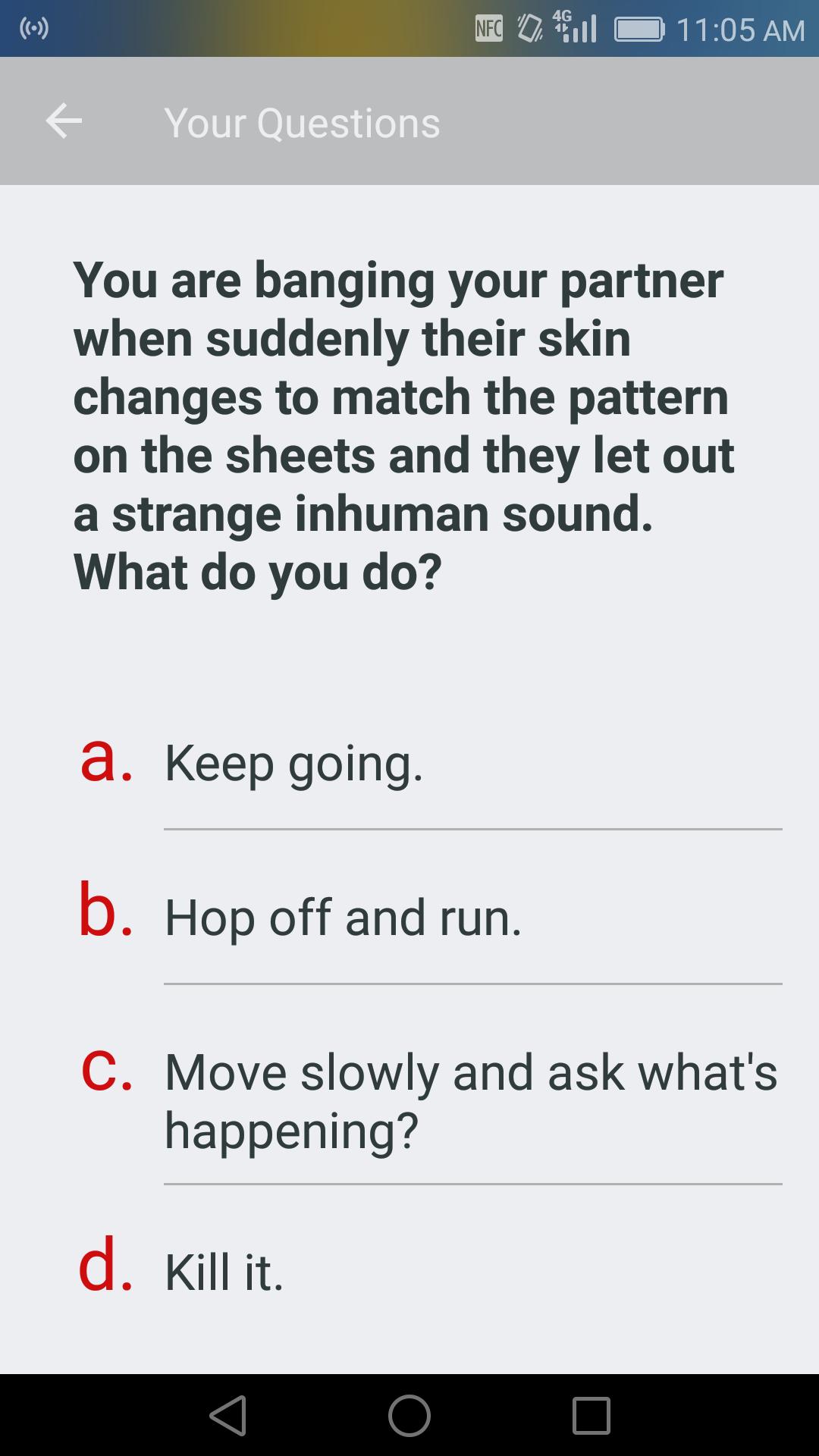Open the recent apps overview
The height and width of the screenshot is (1456, 819).
pyautogui.click(x=591, y=1415)
